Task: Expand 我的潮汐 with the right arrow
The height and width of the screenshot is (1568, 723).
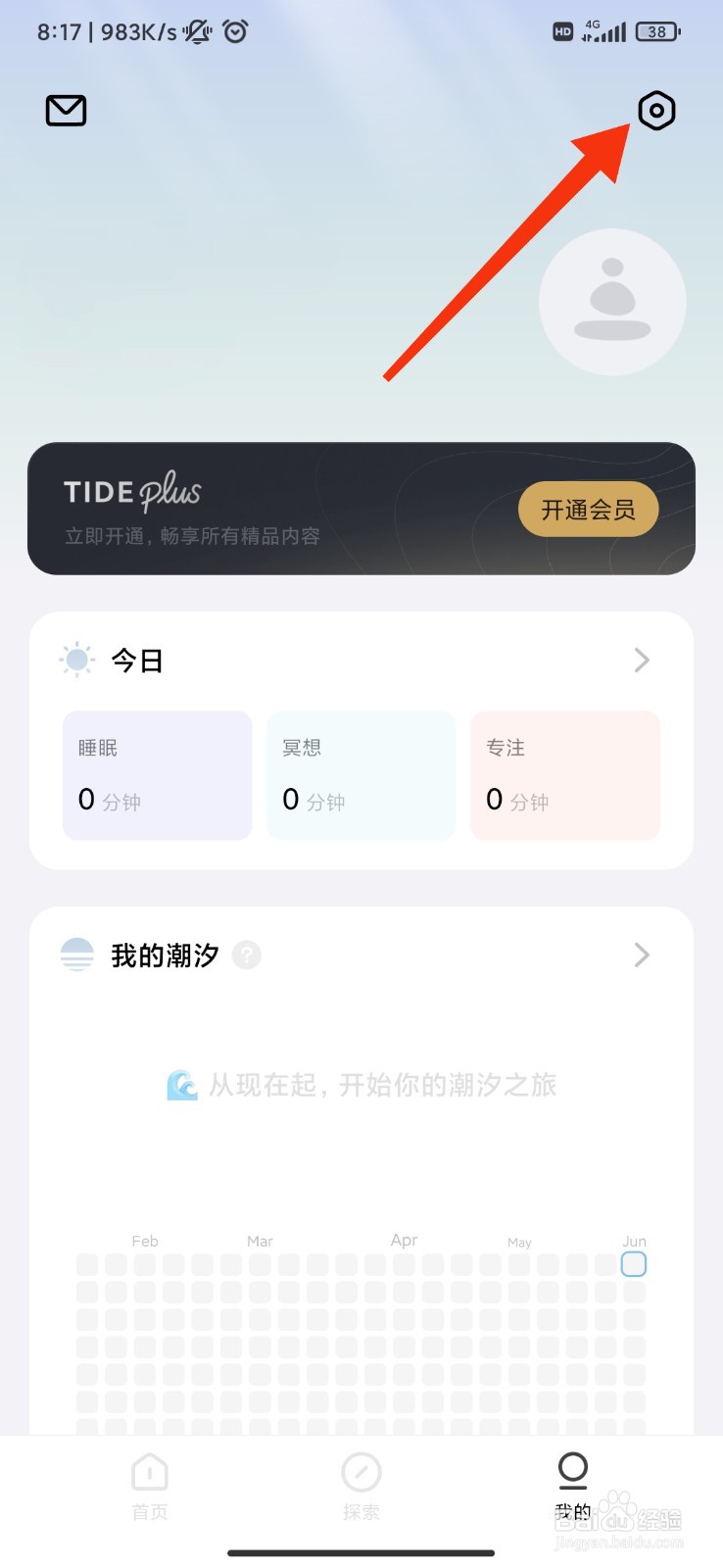Action: point(641,955)
